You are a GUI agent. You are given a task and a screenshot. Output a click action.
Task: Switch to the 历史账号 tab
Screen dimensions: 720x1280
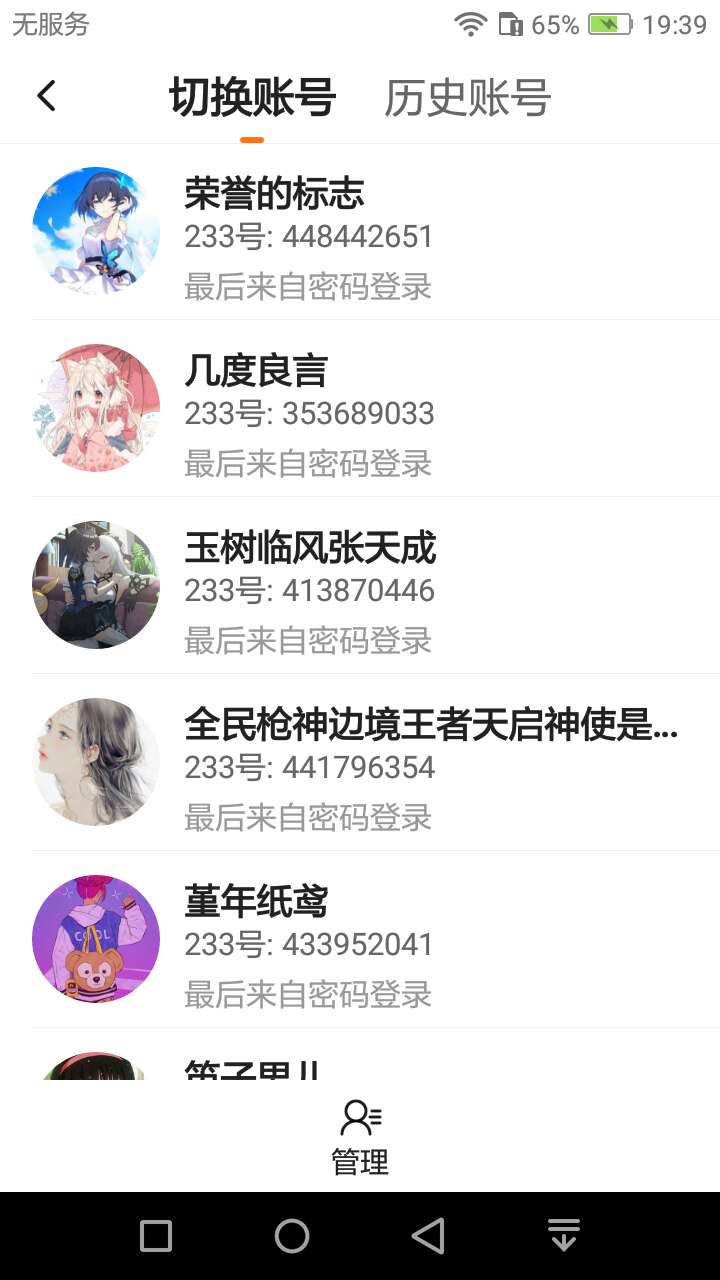pyautogui.click(x=467, y=98)
